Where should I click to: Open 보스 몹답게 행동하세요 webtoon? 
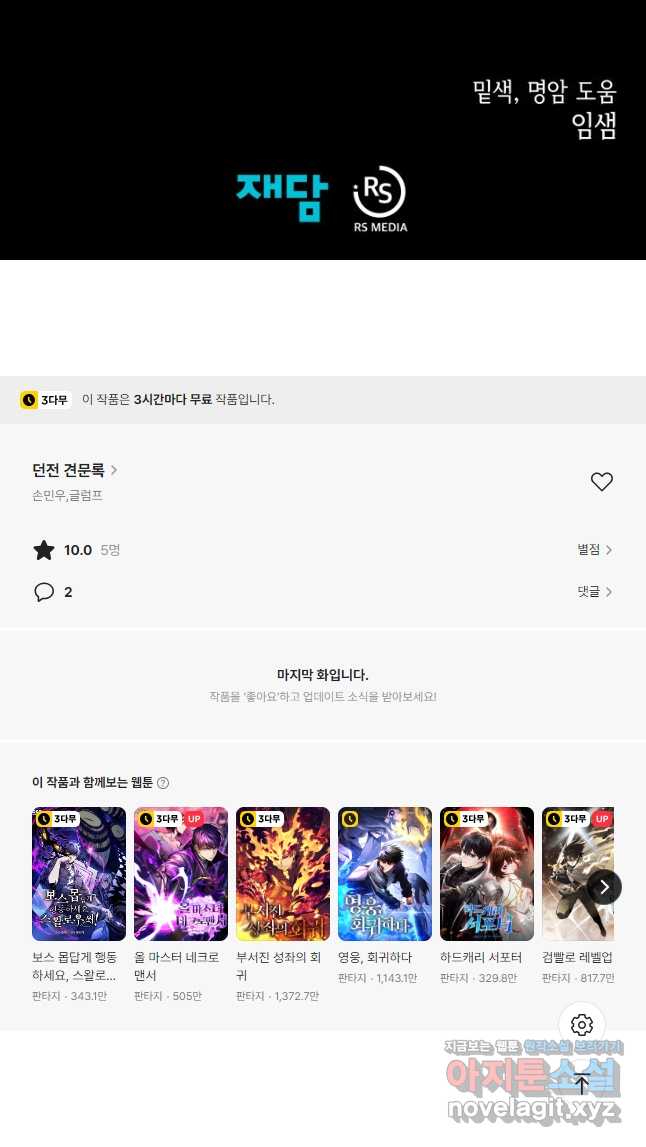tap(79, 874)
